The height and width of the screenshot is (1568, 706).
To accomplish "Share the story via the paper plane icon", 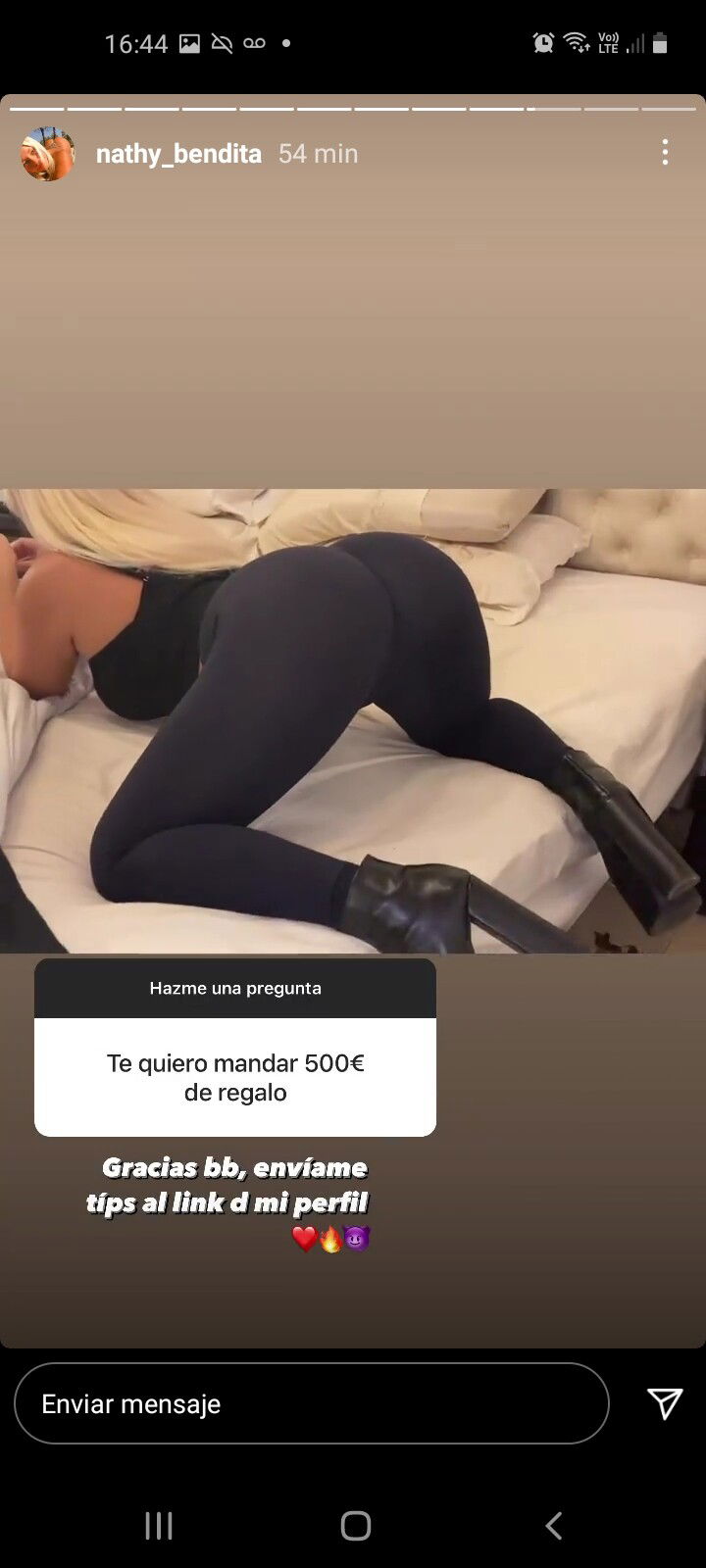I will click(665, 1403).
